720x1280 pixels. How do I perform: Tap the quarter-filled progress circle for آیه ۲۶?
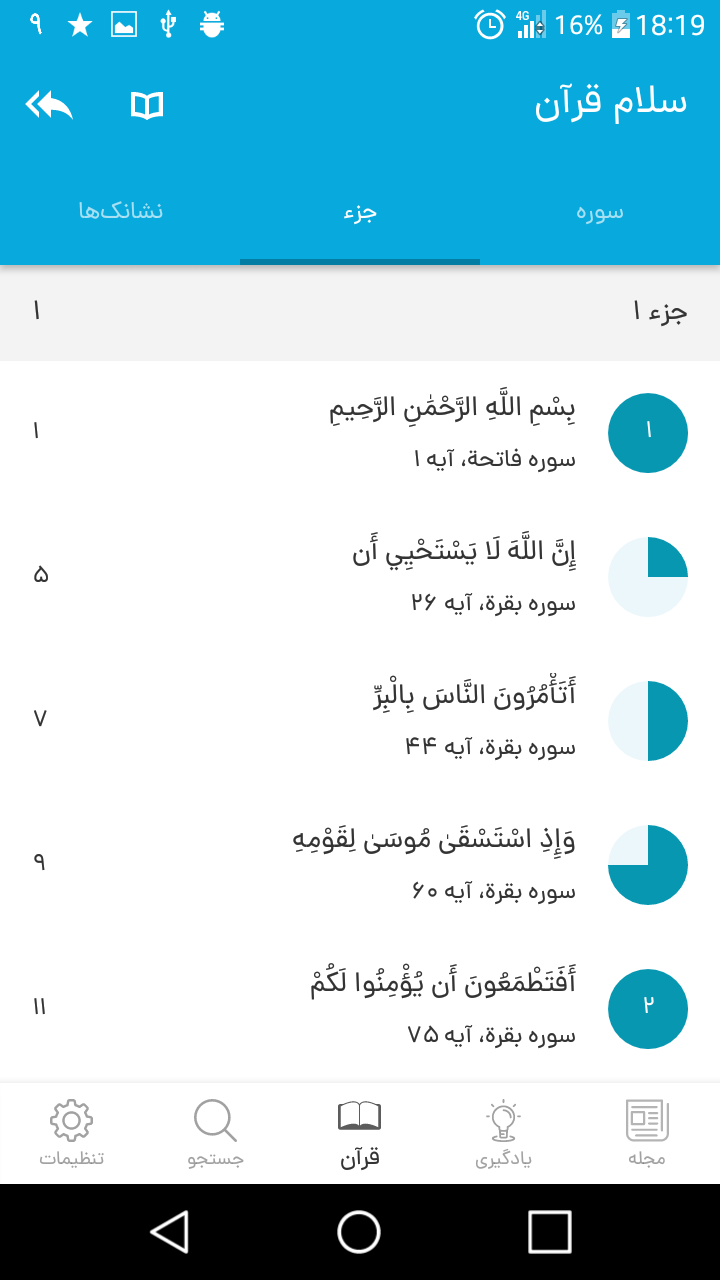[x=647, y=576]
